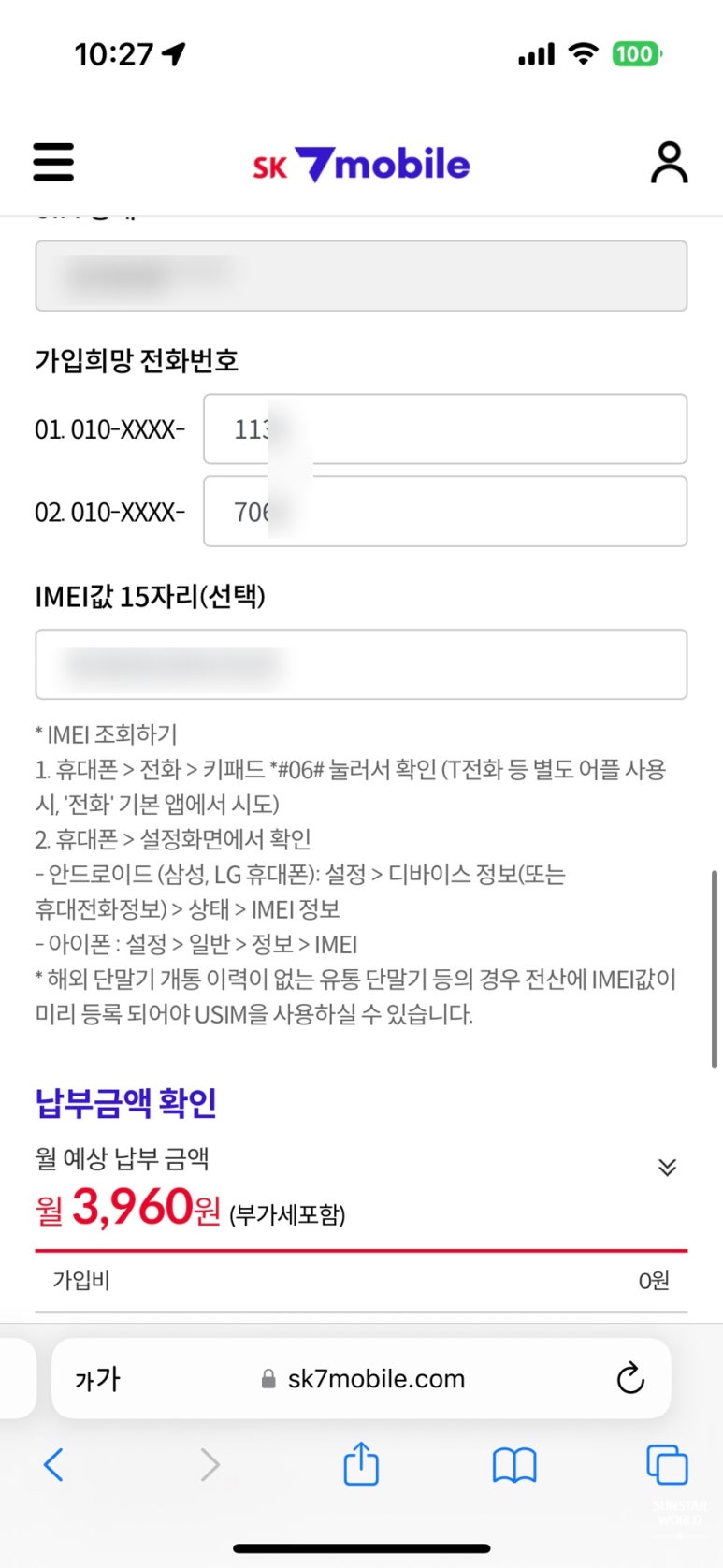723x1568 pixels.
Task: Open the user account icon
Action: [x=669, y=164]
